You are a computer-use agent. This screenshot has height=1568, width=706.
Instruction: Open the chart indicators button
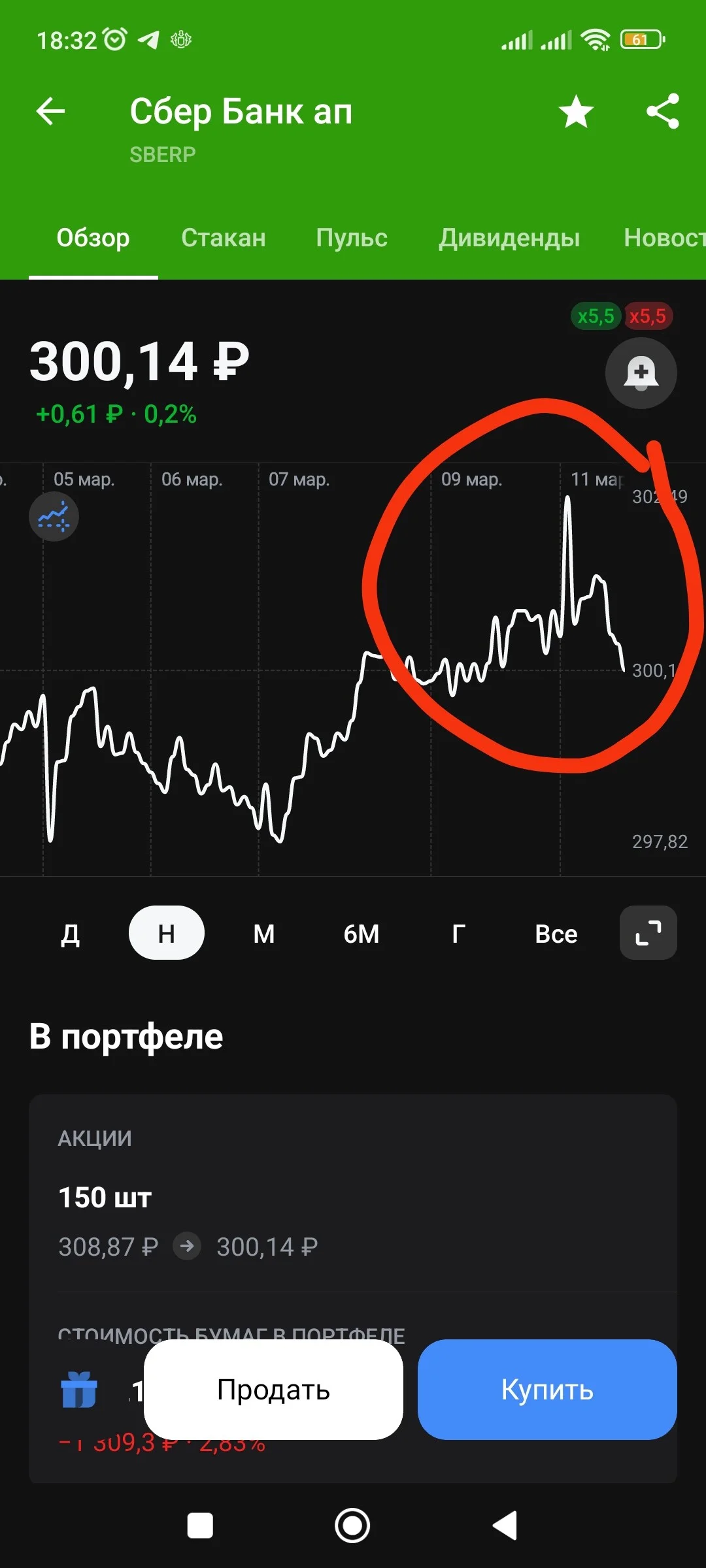54,517
